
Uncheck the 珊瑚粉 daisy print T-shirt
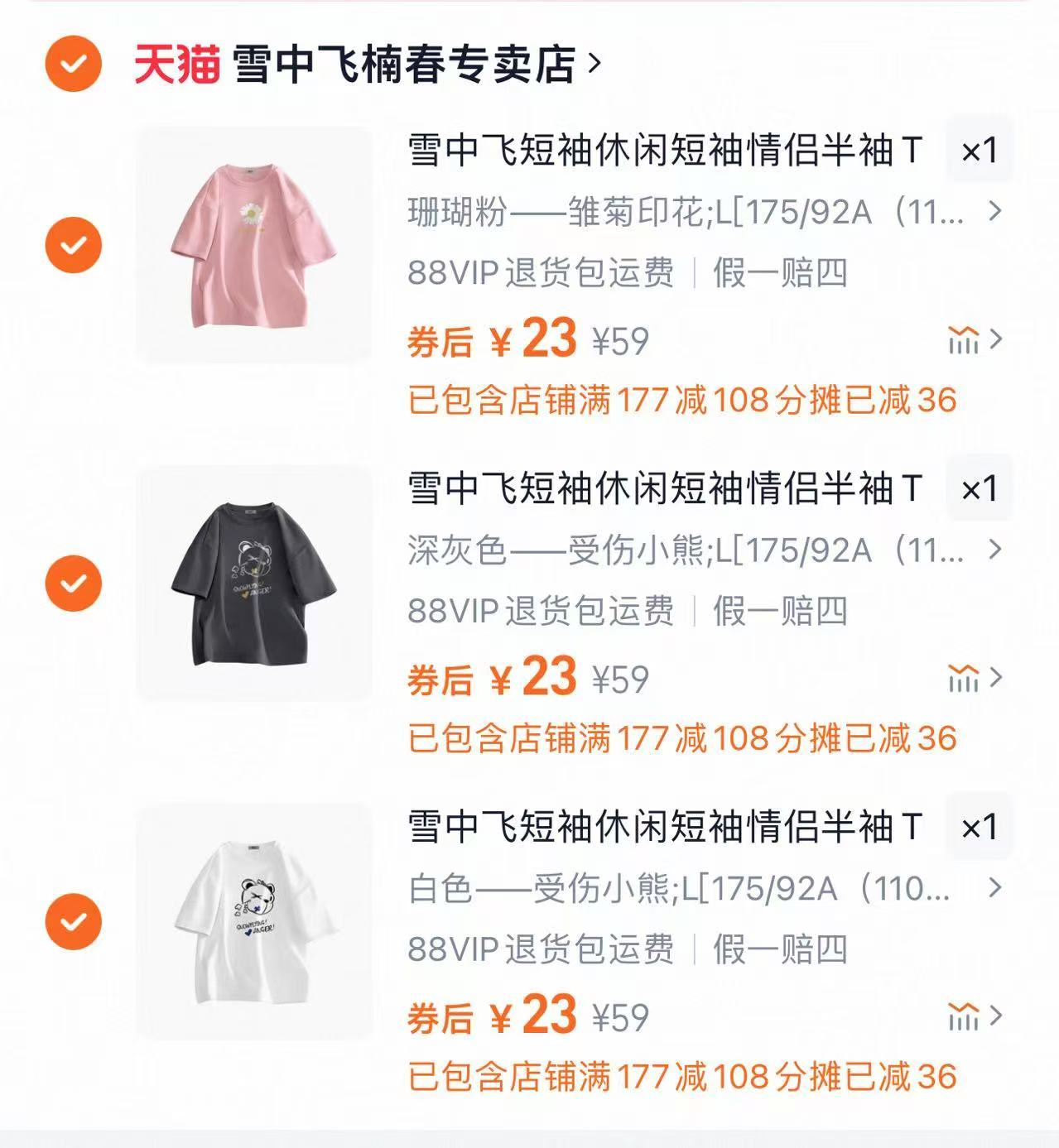(75, 243)
